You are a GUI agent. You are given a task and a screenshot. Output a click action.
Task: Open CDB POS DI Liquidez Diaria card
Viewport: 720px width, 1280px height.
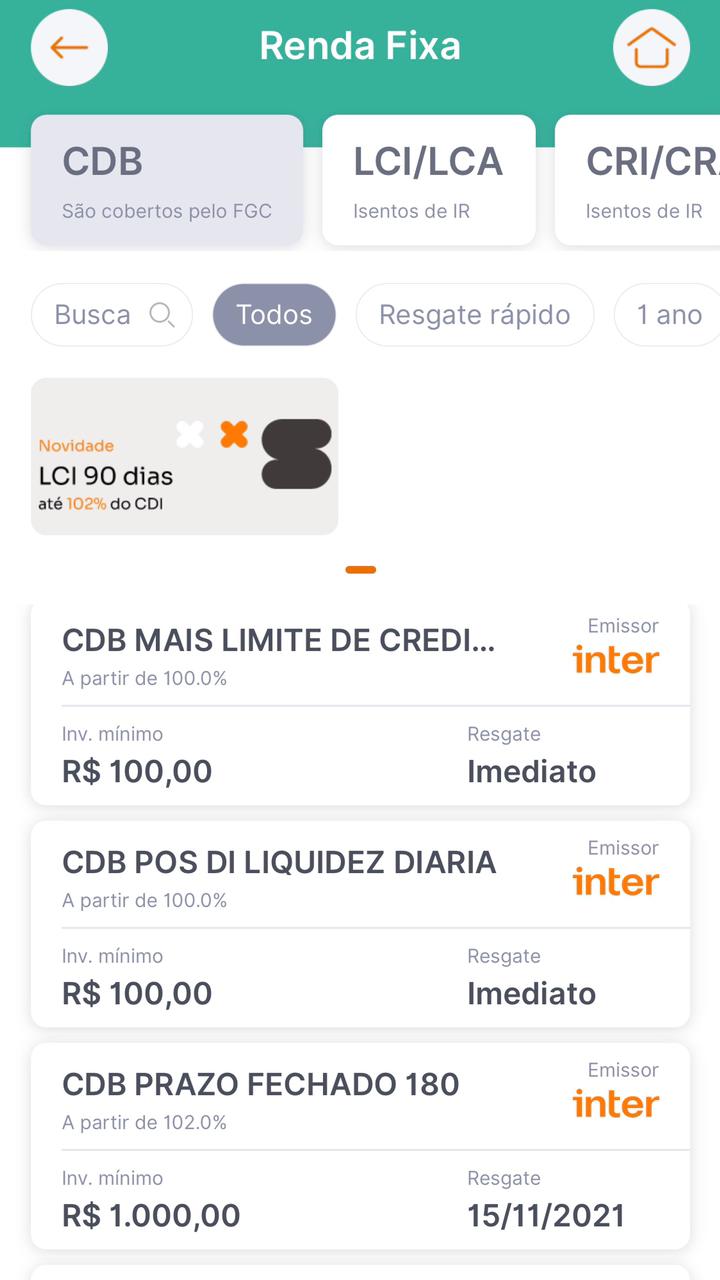click(x=360, y=924)
